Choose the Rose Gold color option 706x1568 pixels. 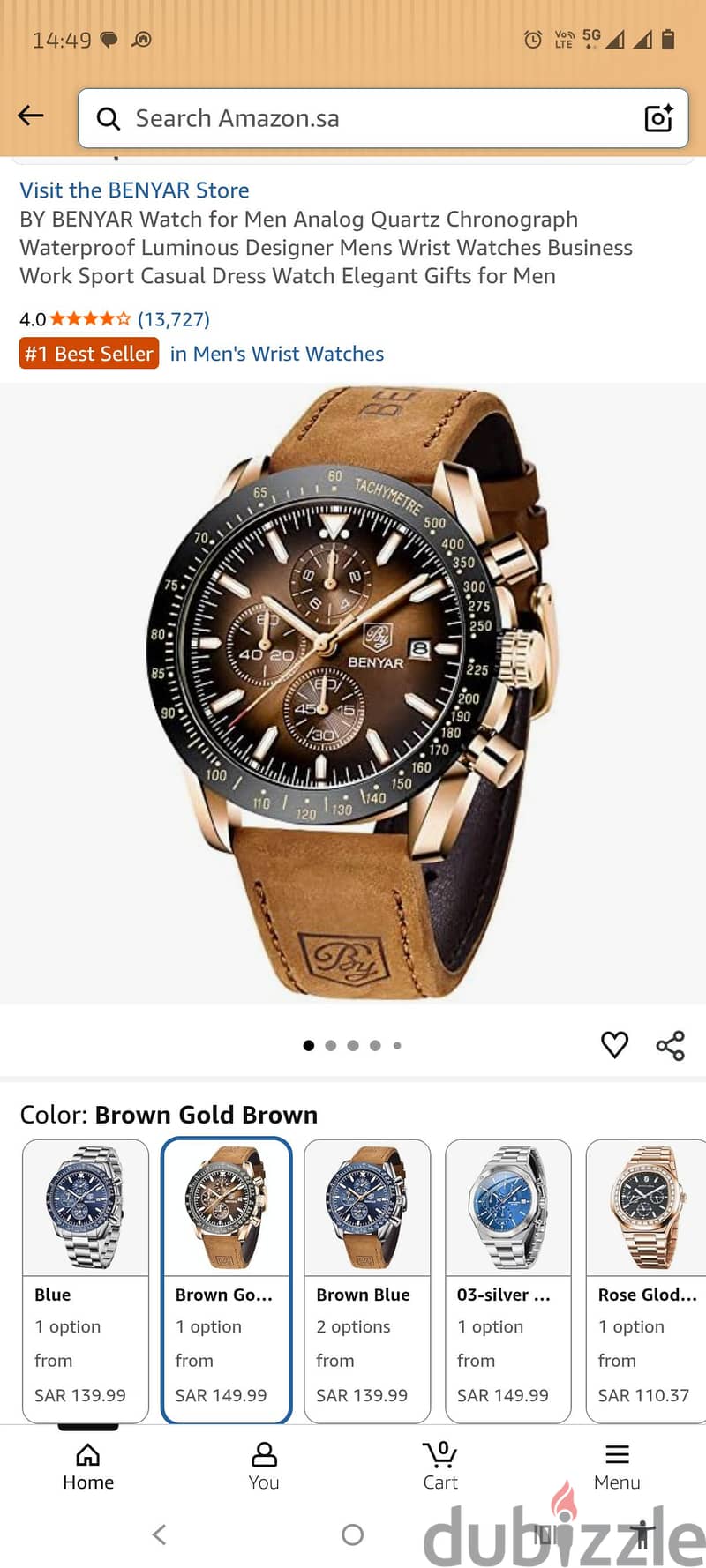tap(646, 1281)
